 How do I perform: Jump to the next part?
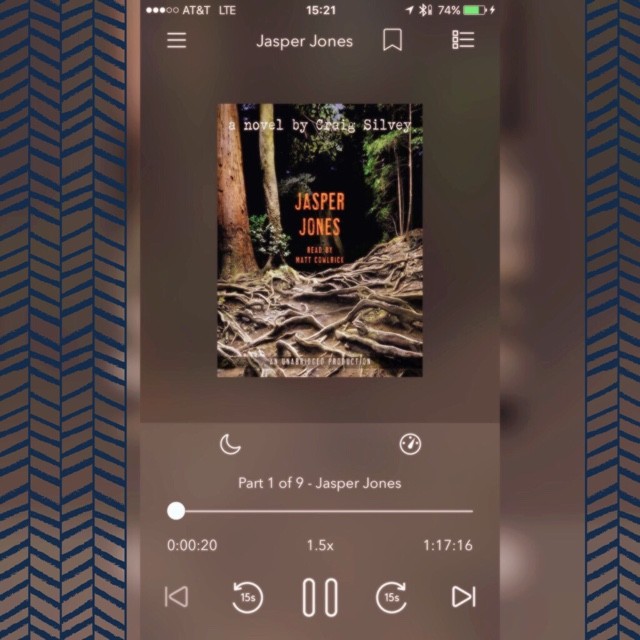pos(463,597)
